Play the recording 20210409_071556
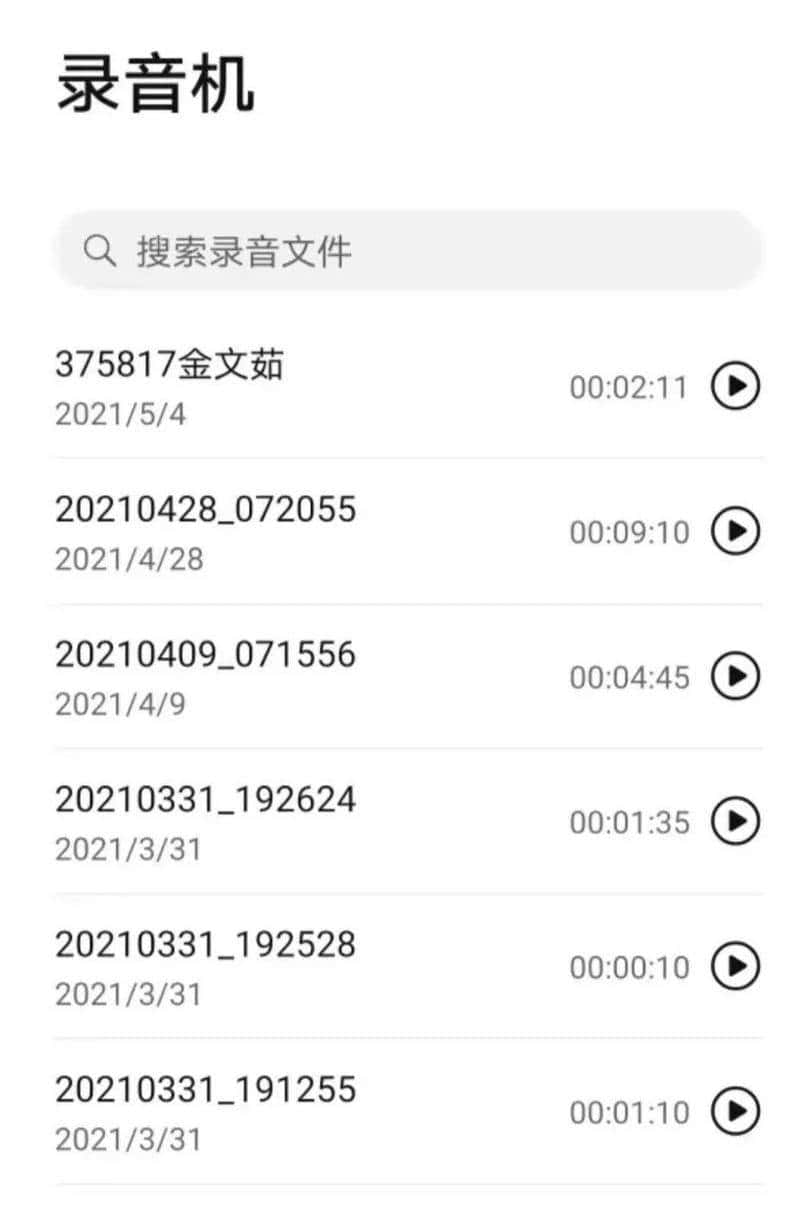Screen dimensions: 803x1215 click(x=735, y=677)
